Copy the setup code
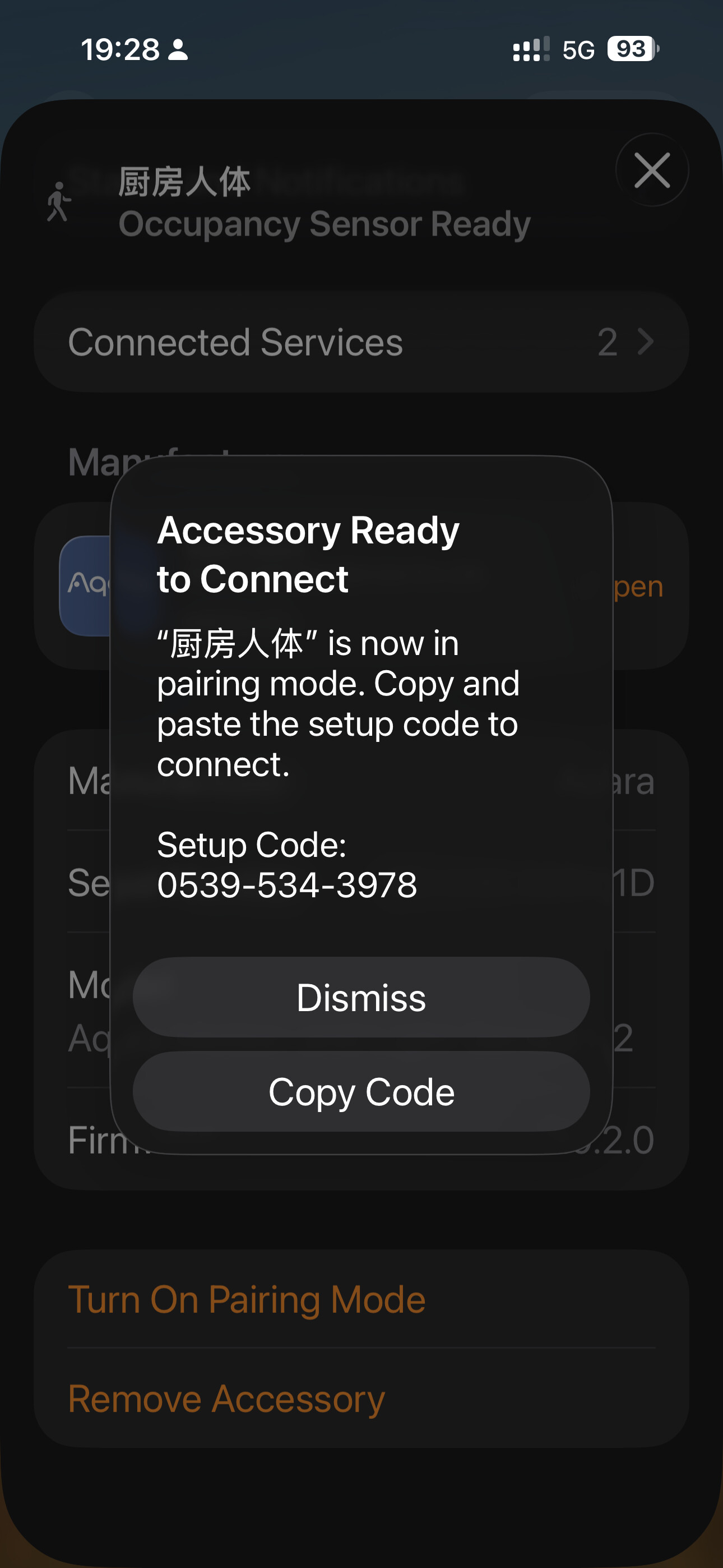 coord(361,1091)
